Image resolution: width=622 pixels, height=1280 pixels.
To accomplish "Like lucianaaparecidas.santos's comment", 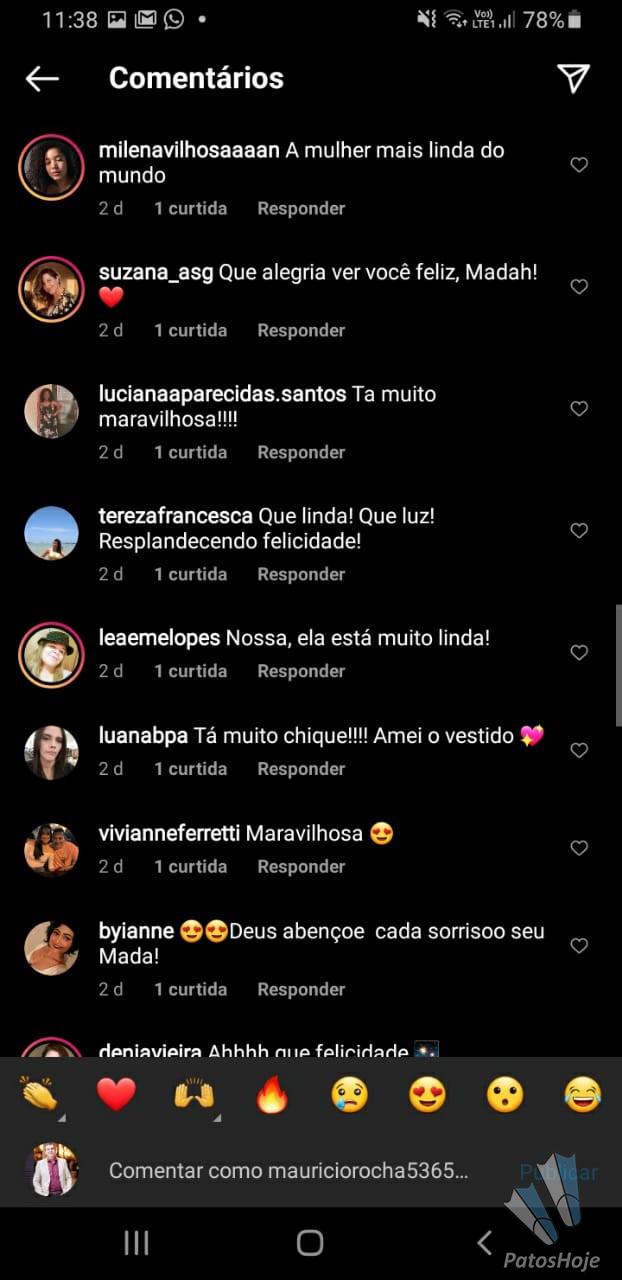I will 579,409.
